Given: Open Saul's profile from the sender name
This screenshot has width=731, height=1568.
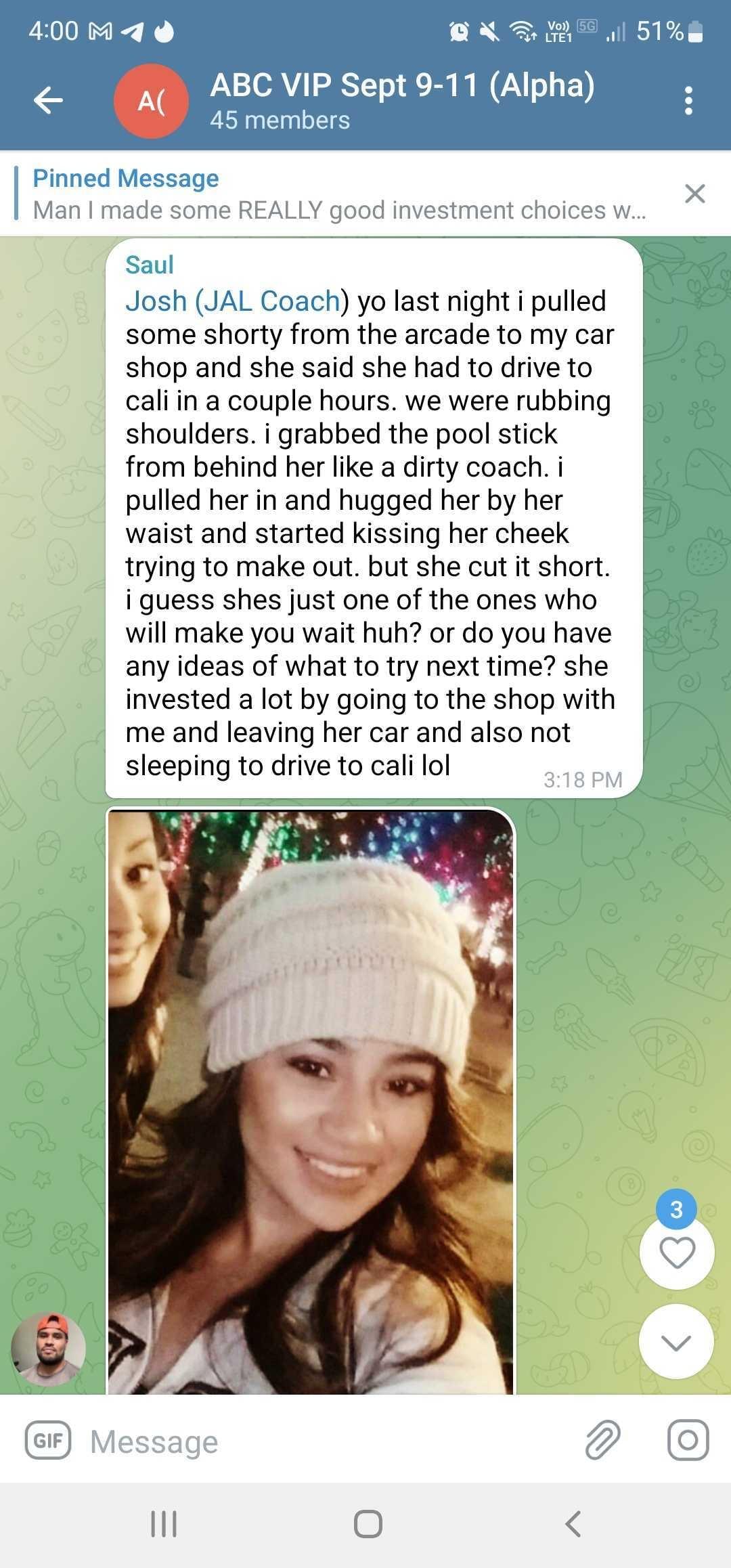Looking at the screenshot, I should click(x=150, y=265).
